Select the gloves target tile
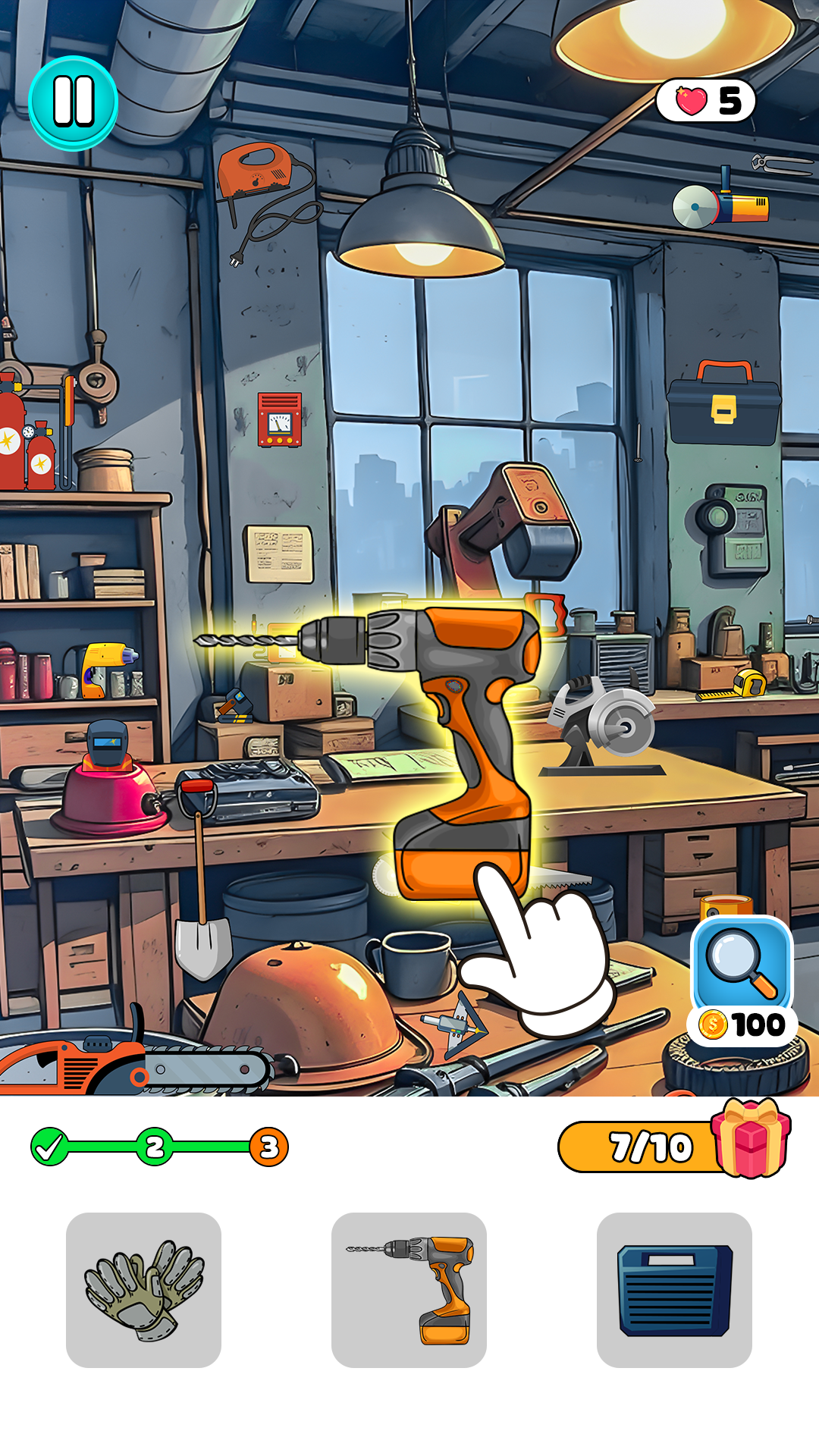The image size is (819, 1456). coord(143,1290)
